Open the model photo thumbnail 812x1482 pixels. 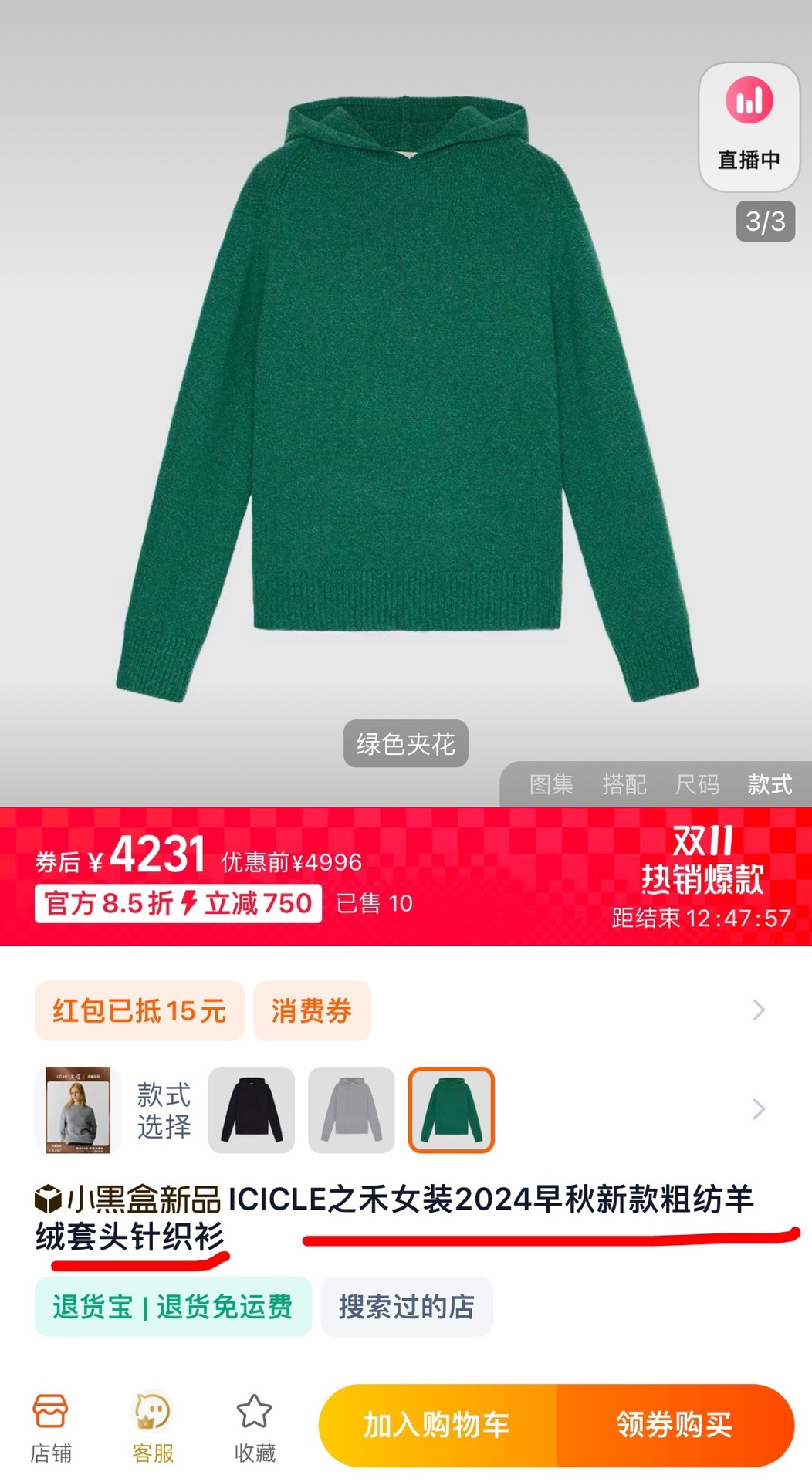pyautogui.click(x=78, y=1110)
